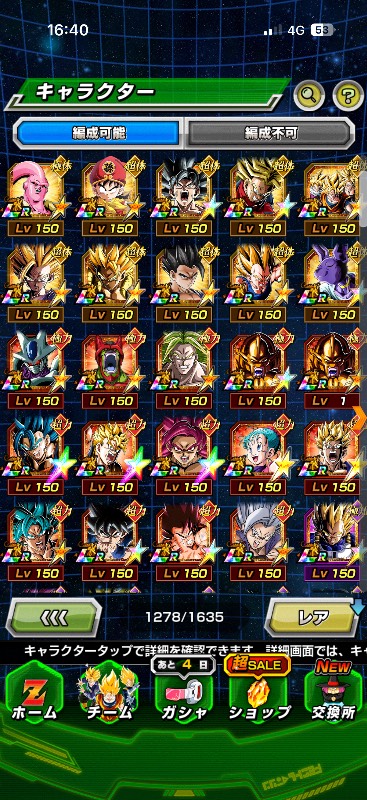Screen dimensions: 367x800
Task: Open the metal Cooler character card
Action: (36, 368)
